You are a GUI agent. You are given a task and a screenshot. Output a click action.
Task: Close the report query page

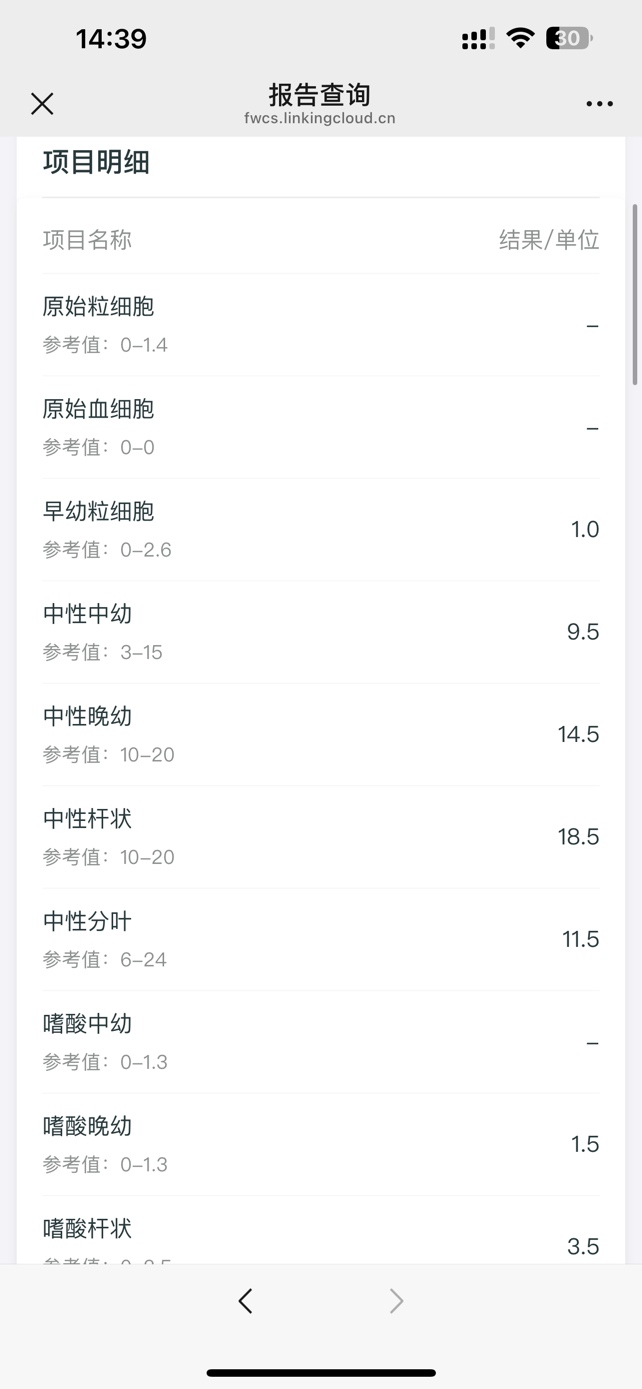point(42,103)
